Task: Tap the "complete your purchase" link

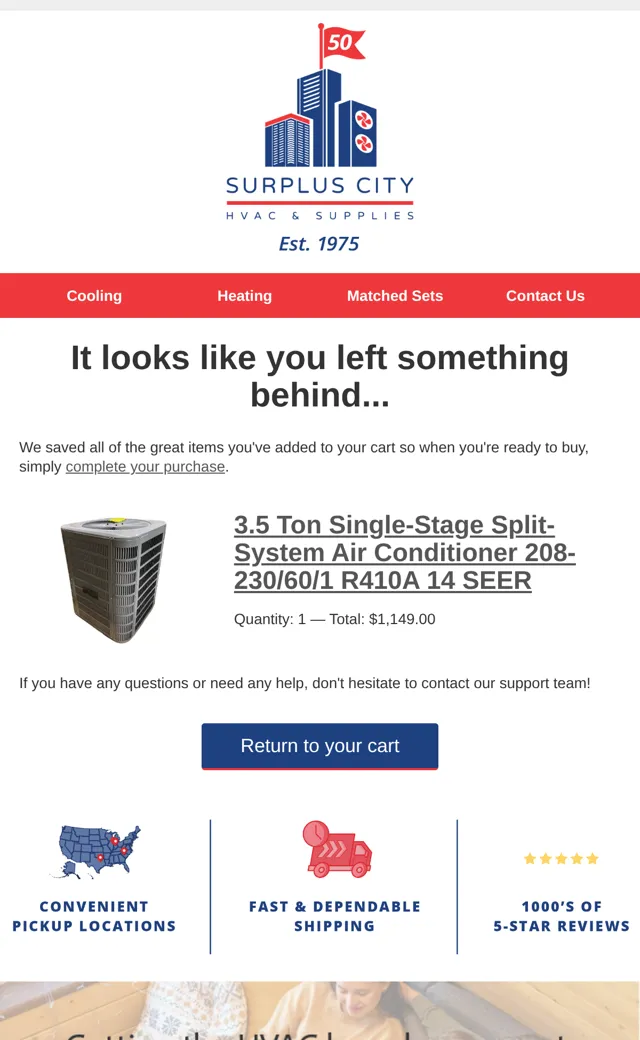Action: tap(145, 467)
